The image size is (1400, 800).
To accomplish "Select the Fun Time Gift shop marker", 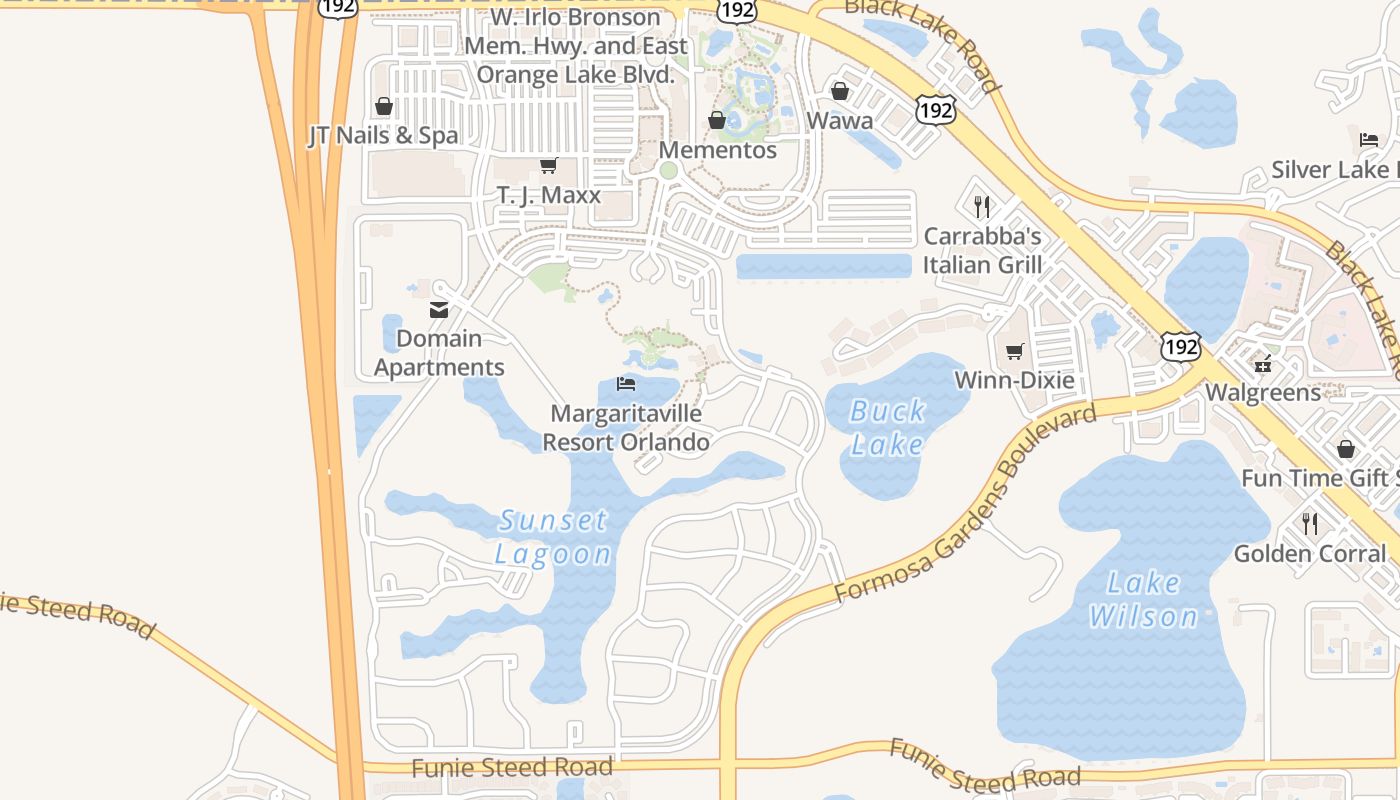I will point(1346,448).
